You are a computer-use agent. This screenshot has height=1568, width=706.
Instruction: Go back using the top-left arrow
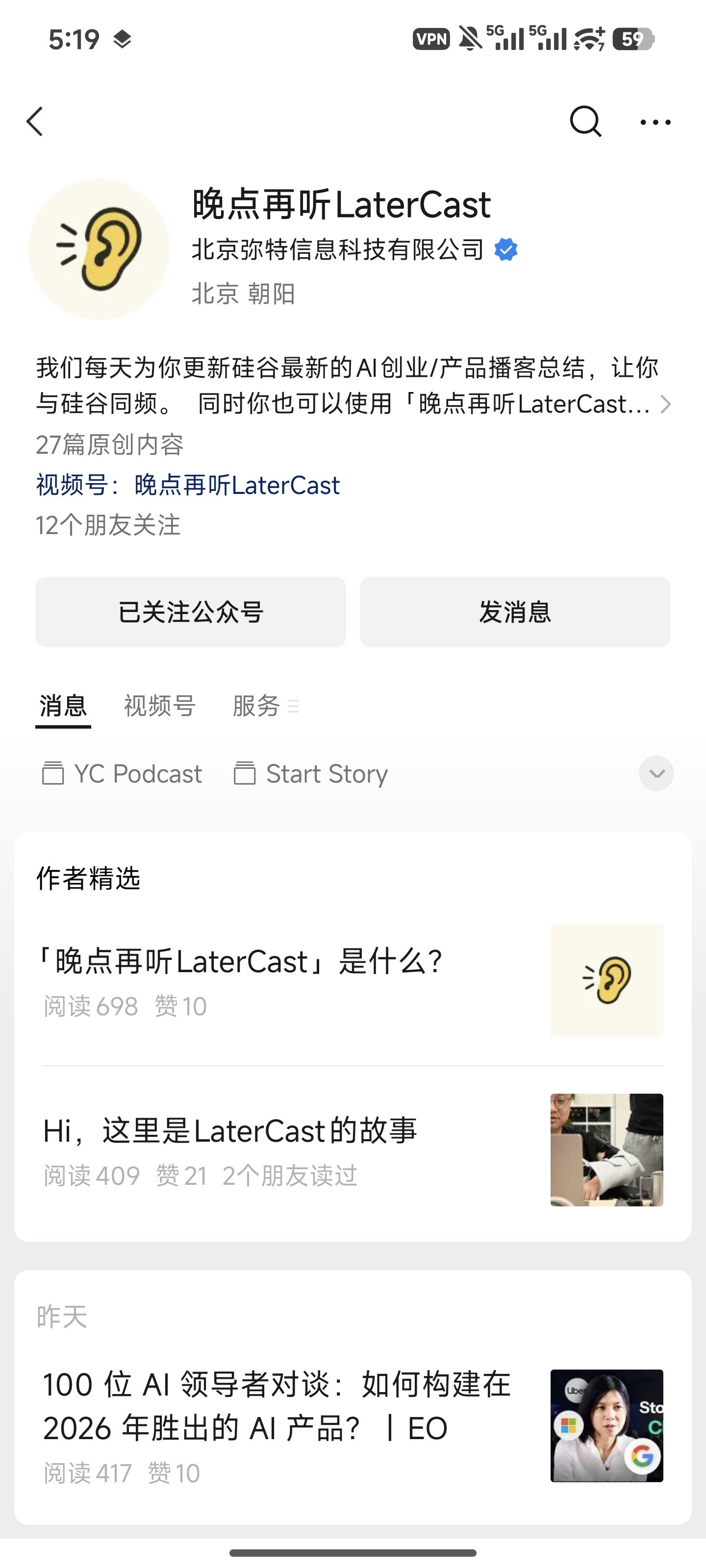[35, 122]
